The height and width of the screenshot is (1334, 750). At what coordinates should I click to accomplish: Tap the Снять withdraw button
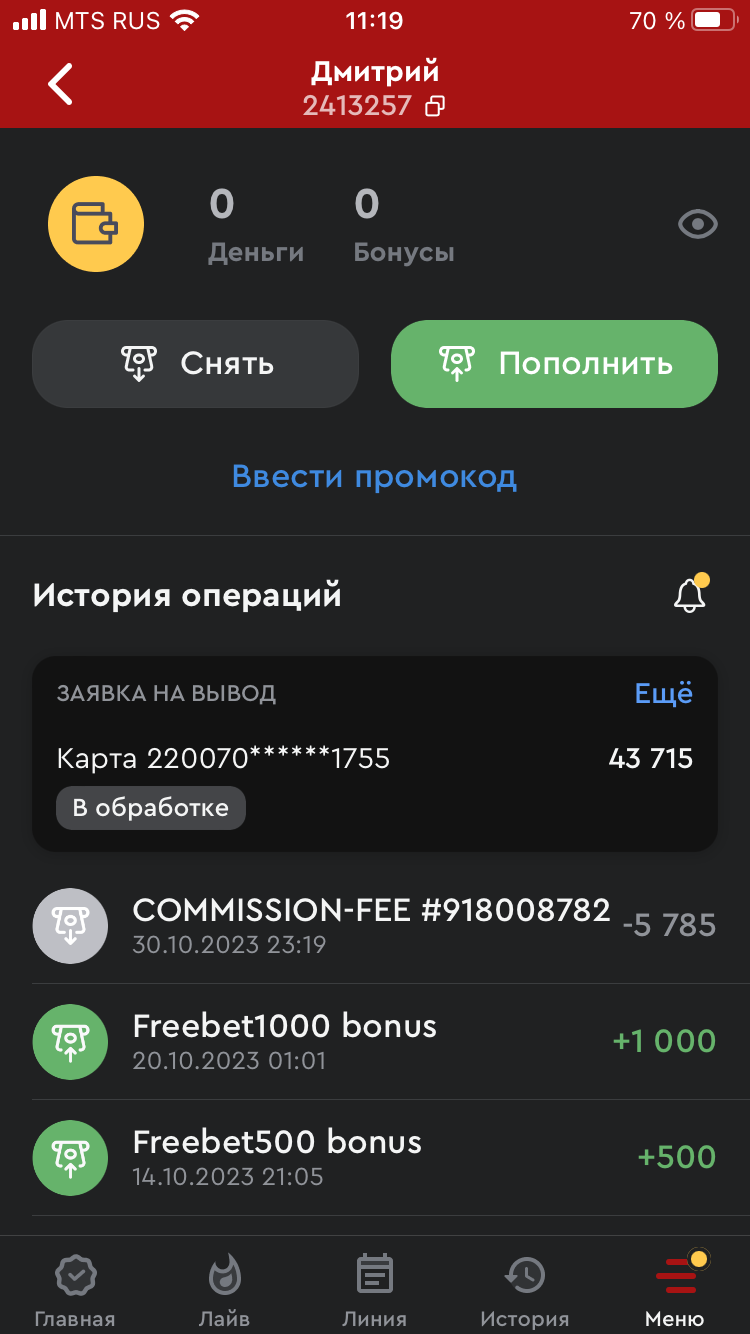(x=195, y=364)
